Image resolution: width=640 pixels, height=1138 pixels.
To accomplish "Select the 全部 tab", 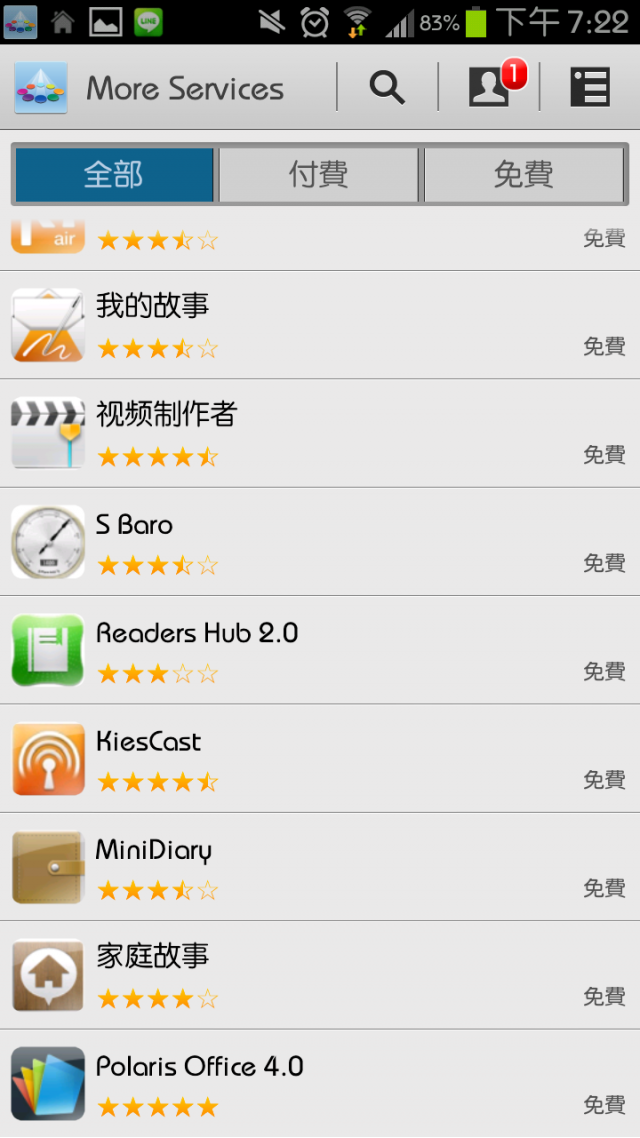I will 113,174.
